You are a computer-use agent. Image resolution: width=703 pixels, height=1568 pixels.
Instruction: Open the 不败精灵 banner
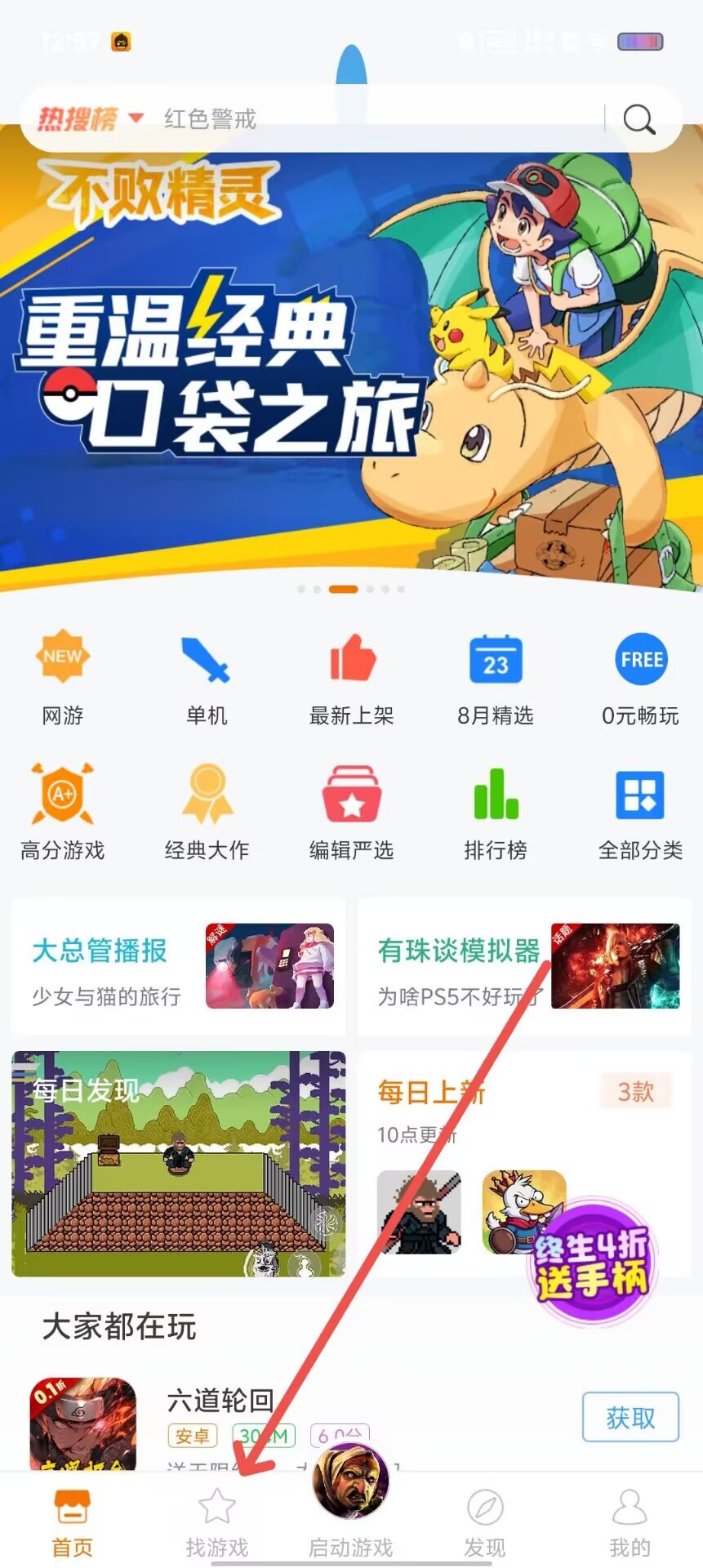tap(351, 367)
